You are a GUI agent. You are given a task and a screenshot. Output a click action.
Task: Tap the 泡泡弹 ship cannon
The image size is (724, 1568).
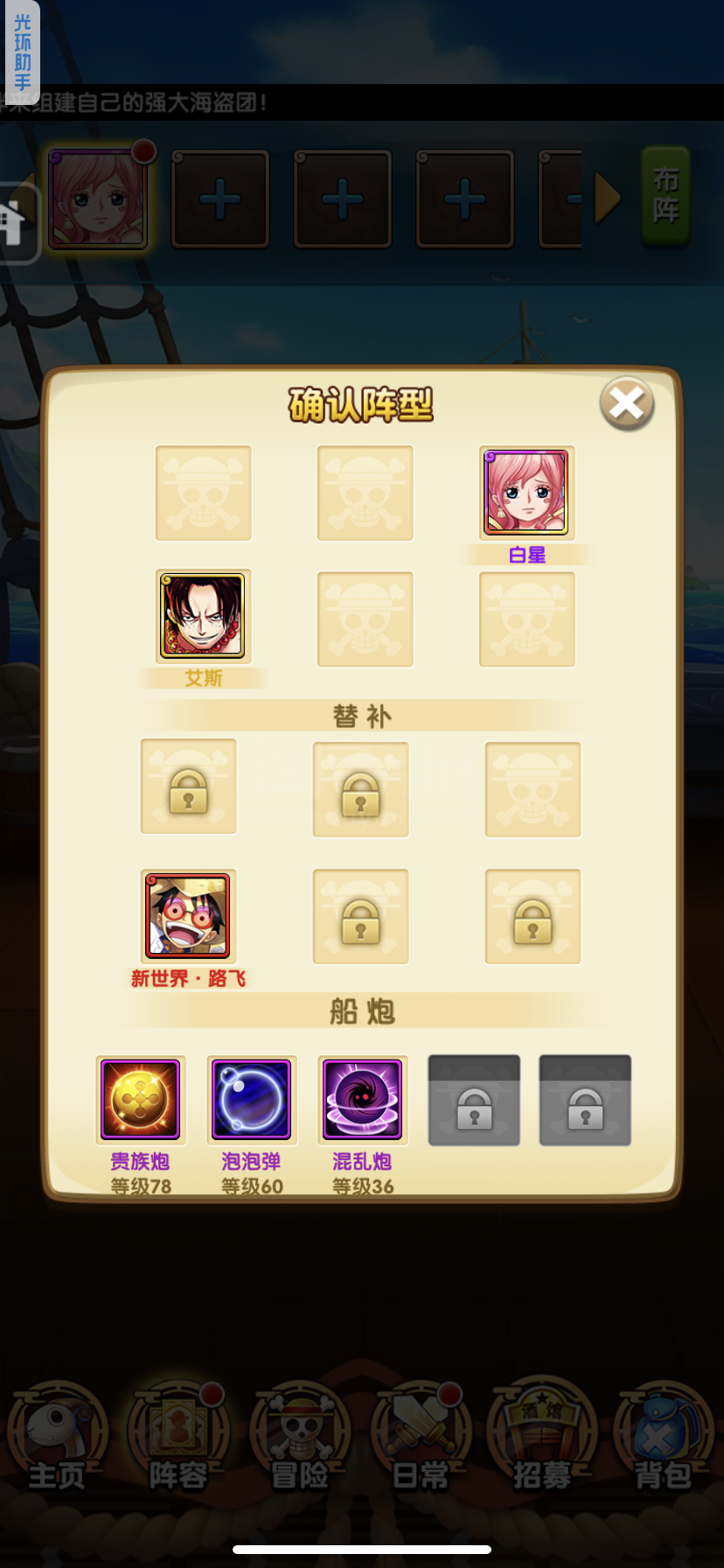pyautogui.click(x=251, y=1100)
